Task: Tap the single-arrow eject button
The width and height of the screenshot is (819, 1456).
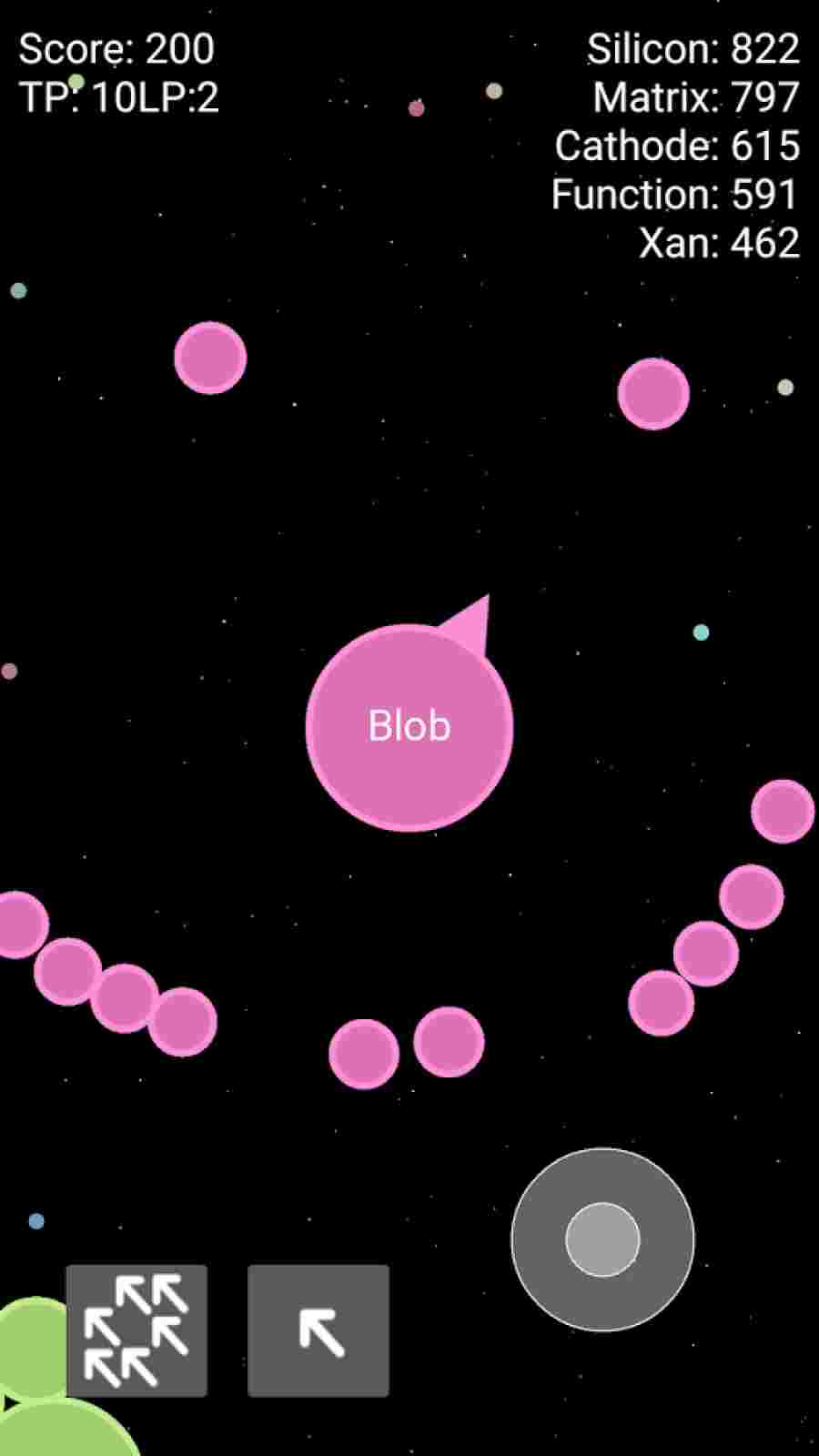Action: (x=318, y=1330)
